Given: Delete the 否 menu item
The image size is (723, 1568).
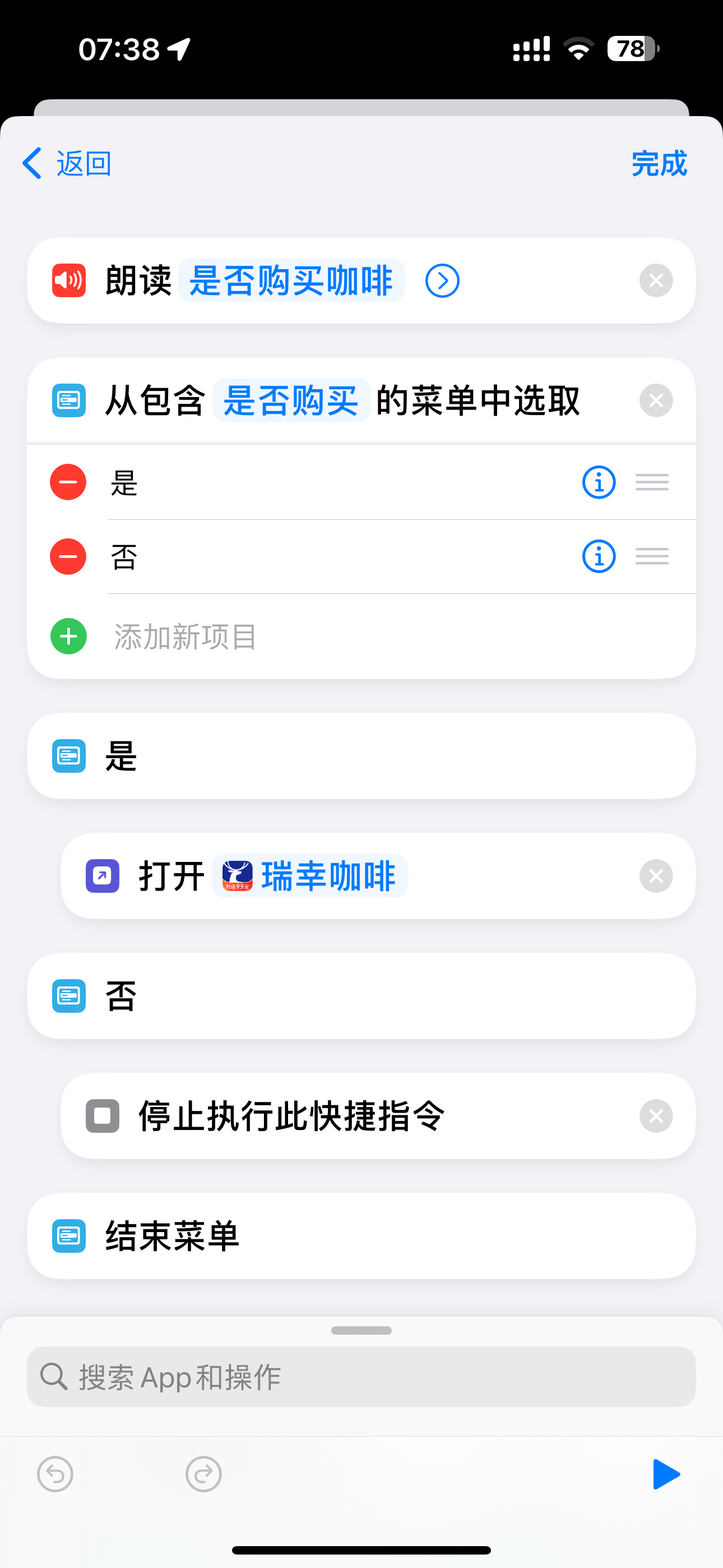Looking at the screenshot, I should coord(68,556).
